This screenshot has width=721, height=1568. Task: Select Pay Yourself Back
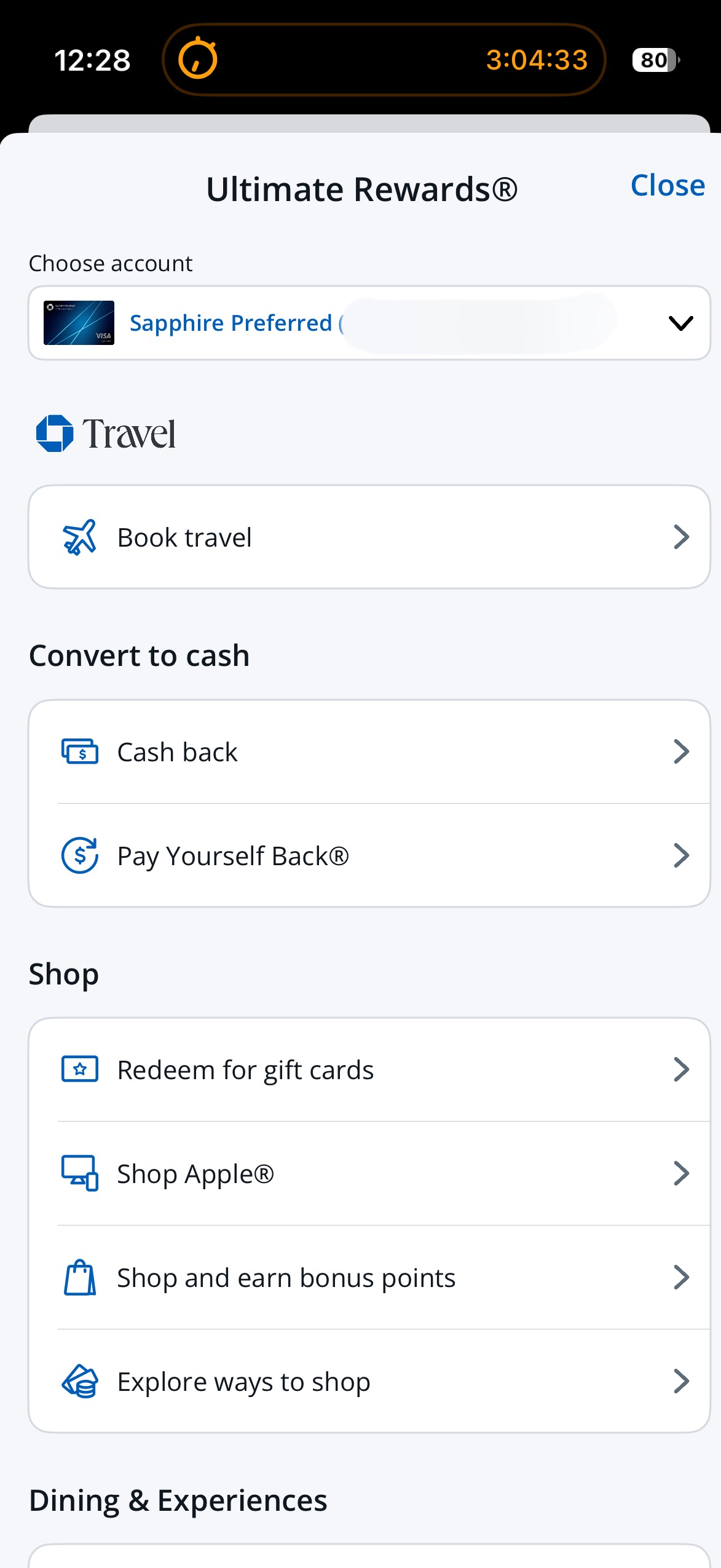369,855
